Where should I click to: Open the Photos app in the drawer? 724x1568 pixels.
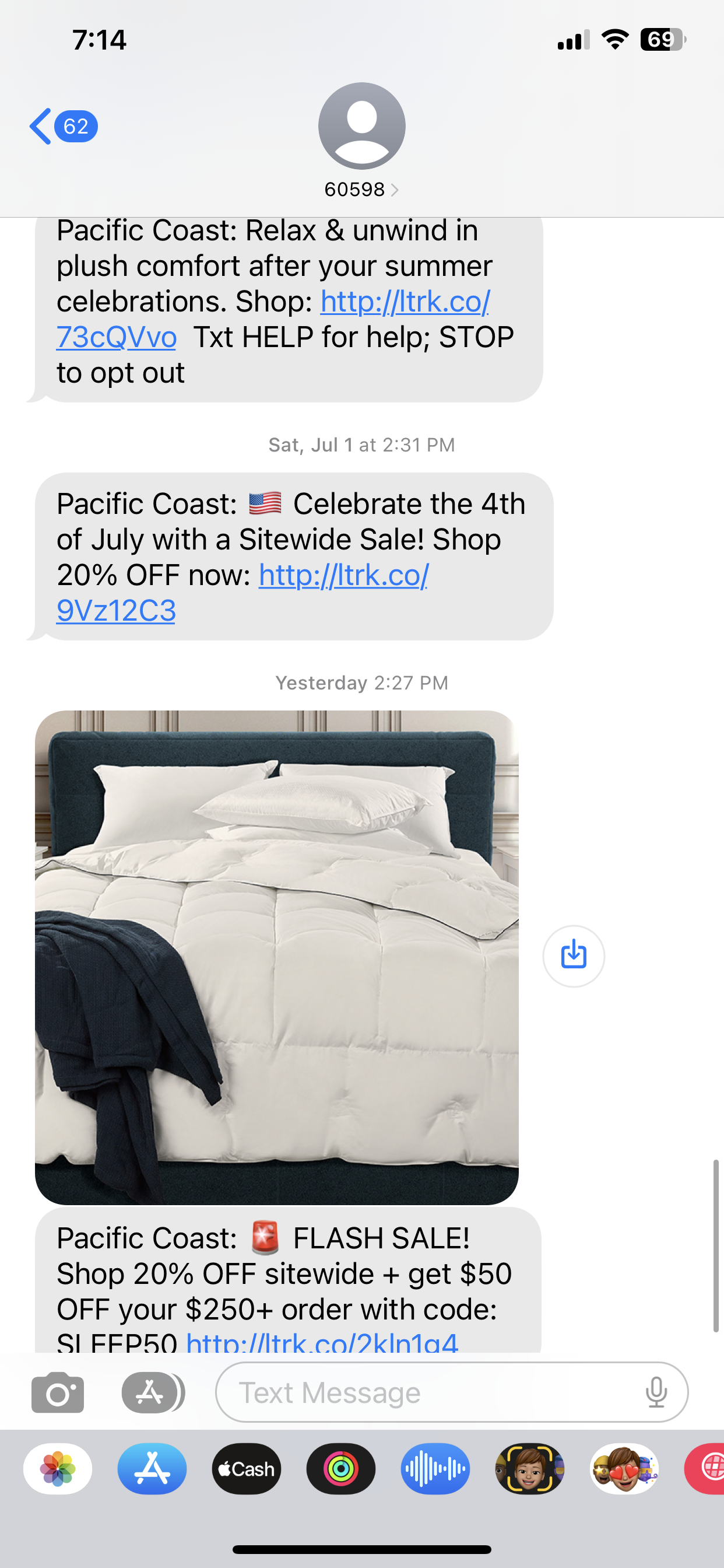click(58, 1469)
